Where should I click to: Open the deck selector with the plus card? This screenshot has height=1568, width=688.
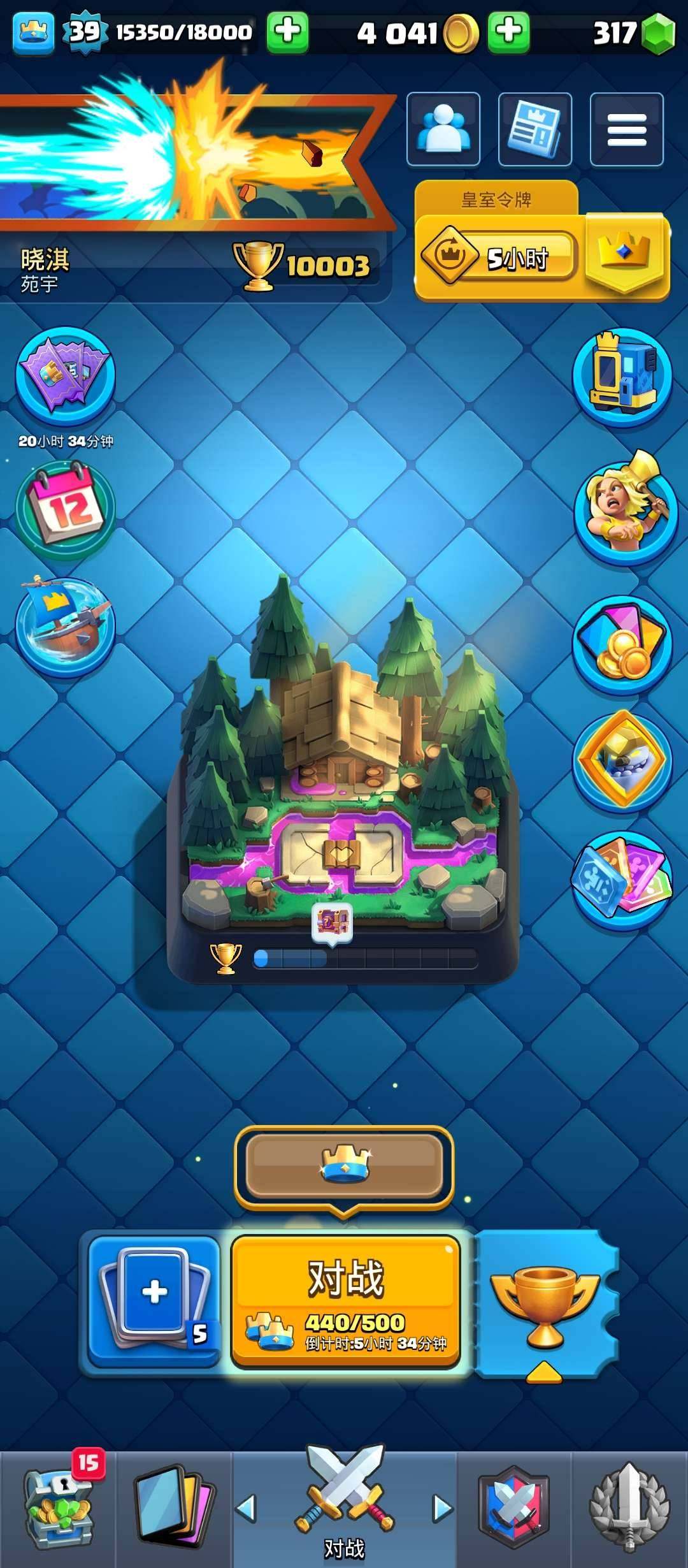154,1300
